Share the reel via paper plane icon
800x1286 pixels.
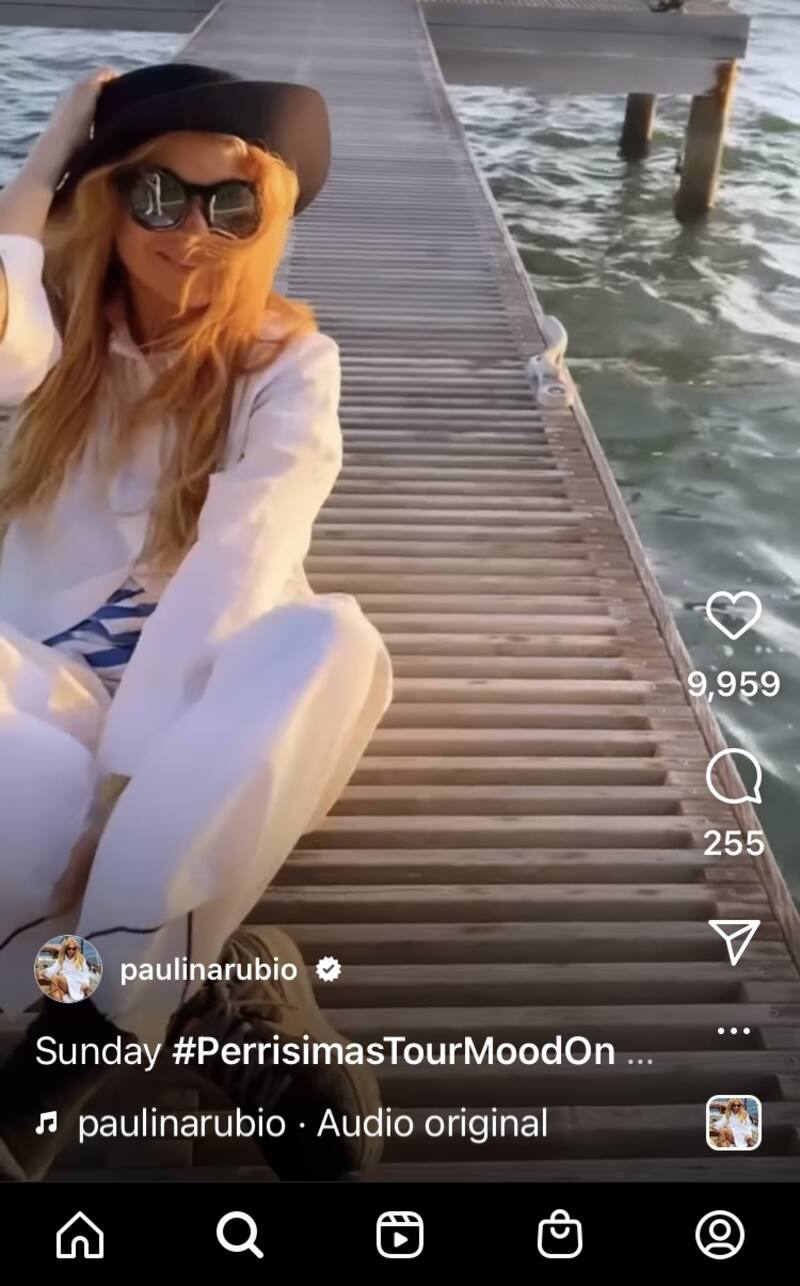(734, 941)
